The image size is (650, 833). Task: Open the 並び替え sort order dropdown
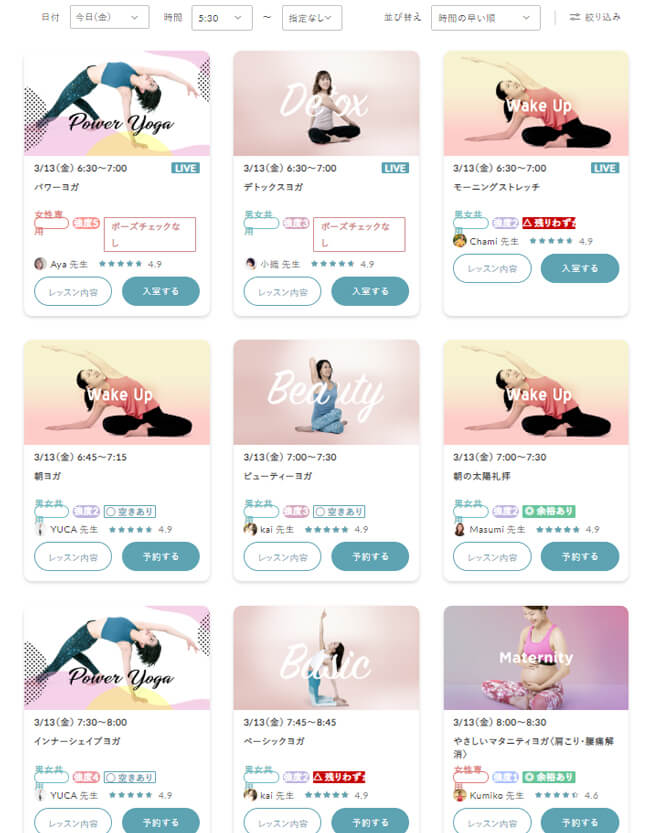[x=485, y=17]
